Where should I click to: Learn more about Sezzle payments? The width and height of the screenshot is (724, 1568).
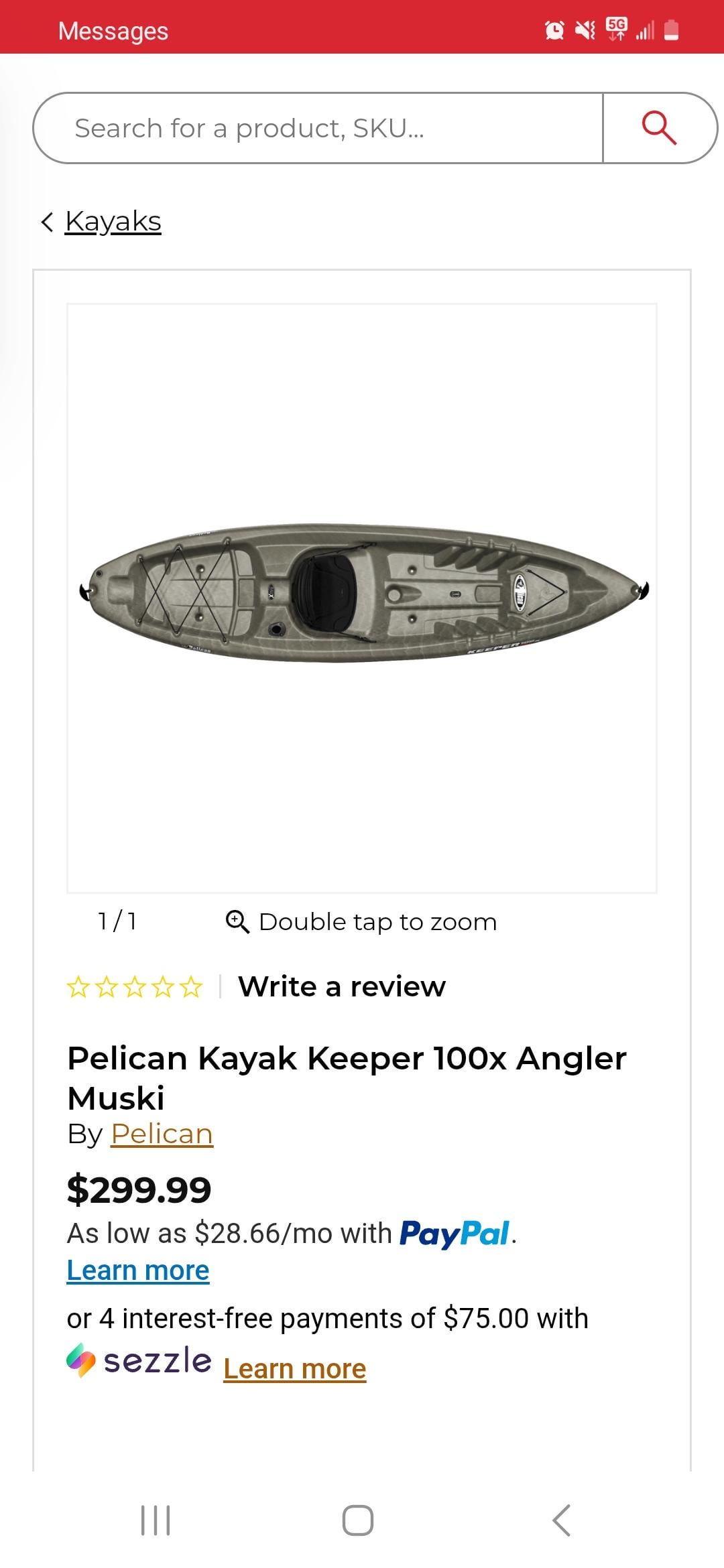(x=294, y=1368)
